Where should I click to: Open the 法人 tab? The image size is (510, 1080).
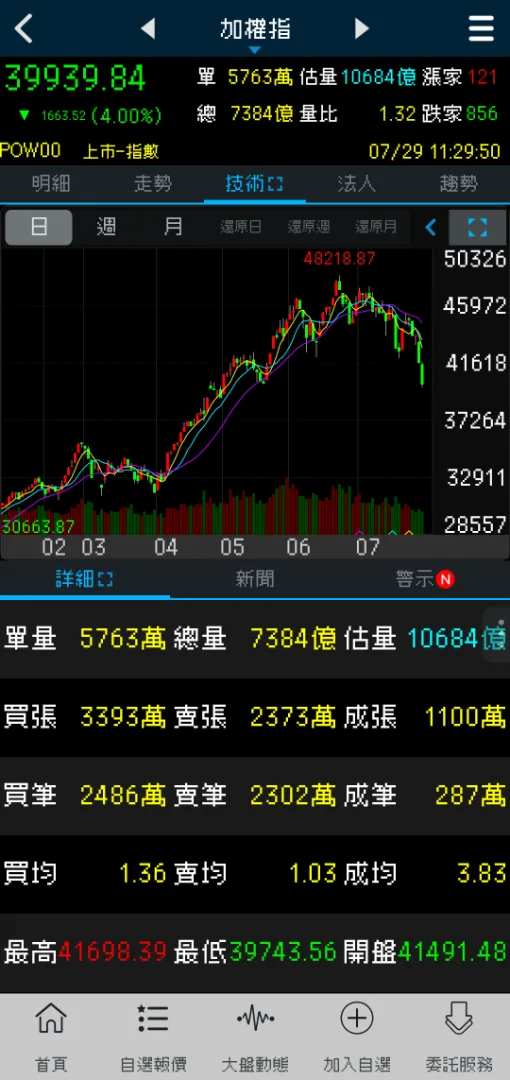(x=357, y=184)
